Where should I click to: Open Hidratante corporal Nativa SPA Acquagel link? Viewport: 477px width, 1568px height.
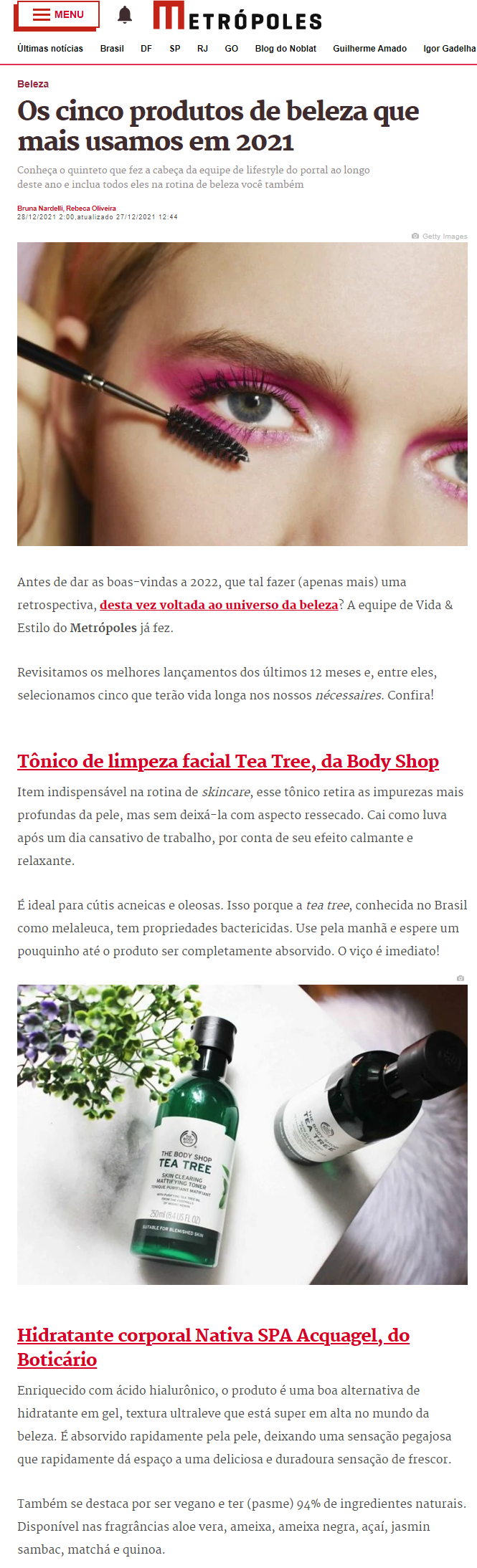[x=213, y=1335]
